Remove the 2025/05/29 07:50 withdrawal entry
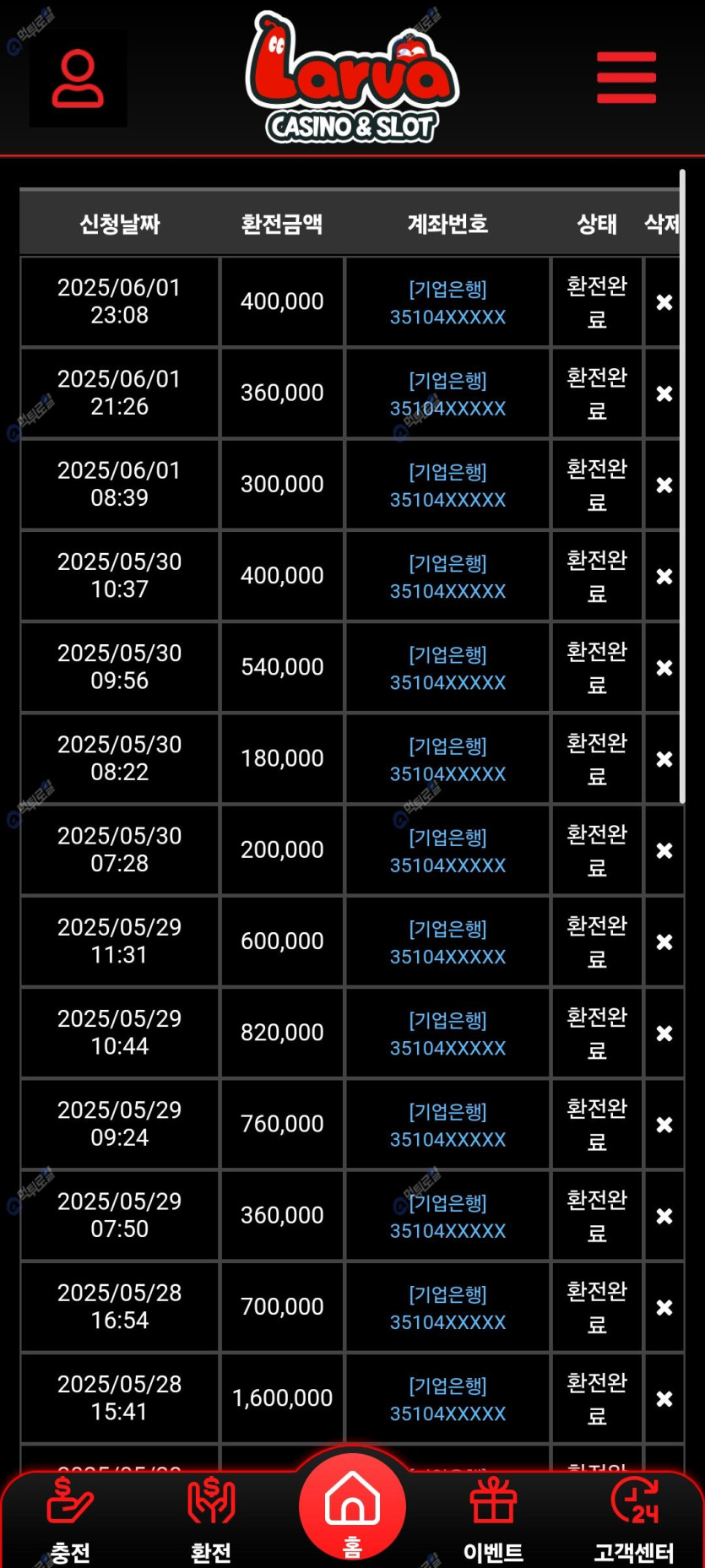Image resolution: width=705 pixels, height=1568 pixels. click(664, 1216)
